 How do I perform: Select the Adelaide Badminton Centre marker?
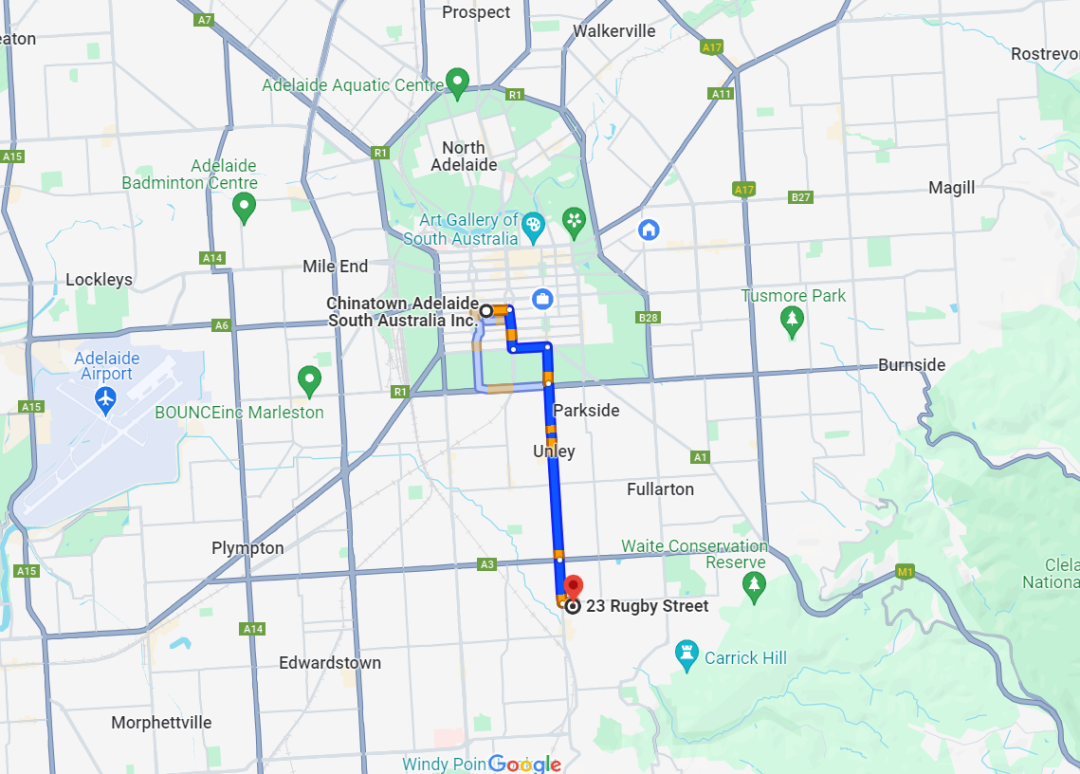(x=244, y=207)
